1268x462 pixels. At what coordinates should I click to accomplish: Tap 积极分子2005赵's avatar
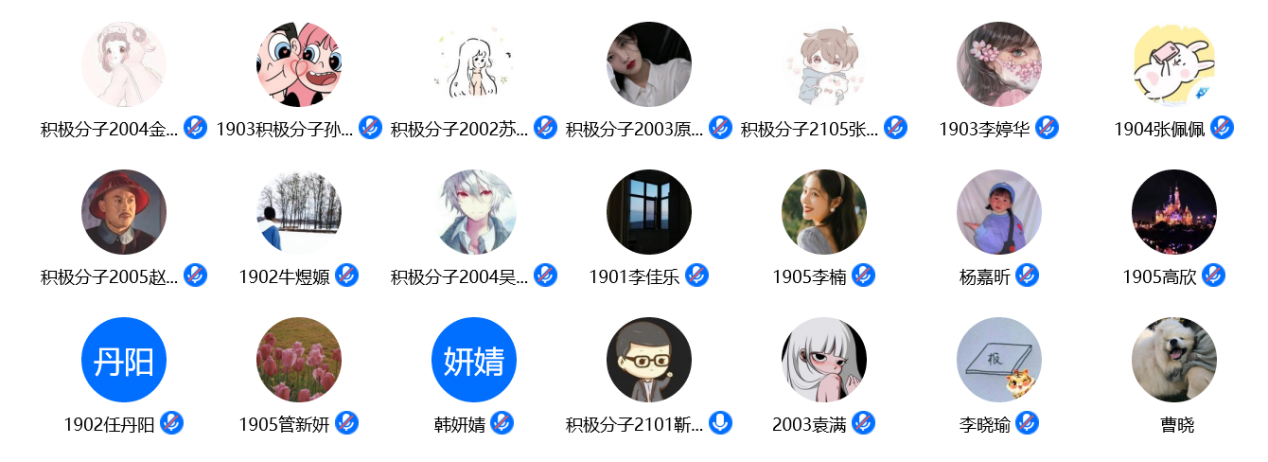123,212
